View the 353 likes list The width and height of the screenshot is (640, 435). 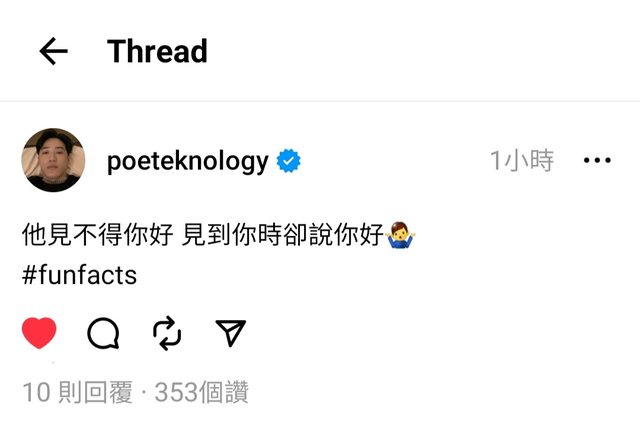click(202, 393)
